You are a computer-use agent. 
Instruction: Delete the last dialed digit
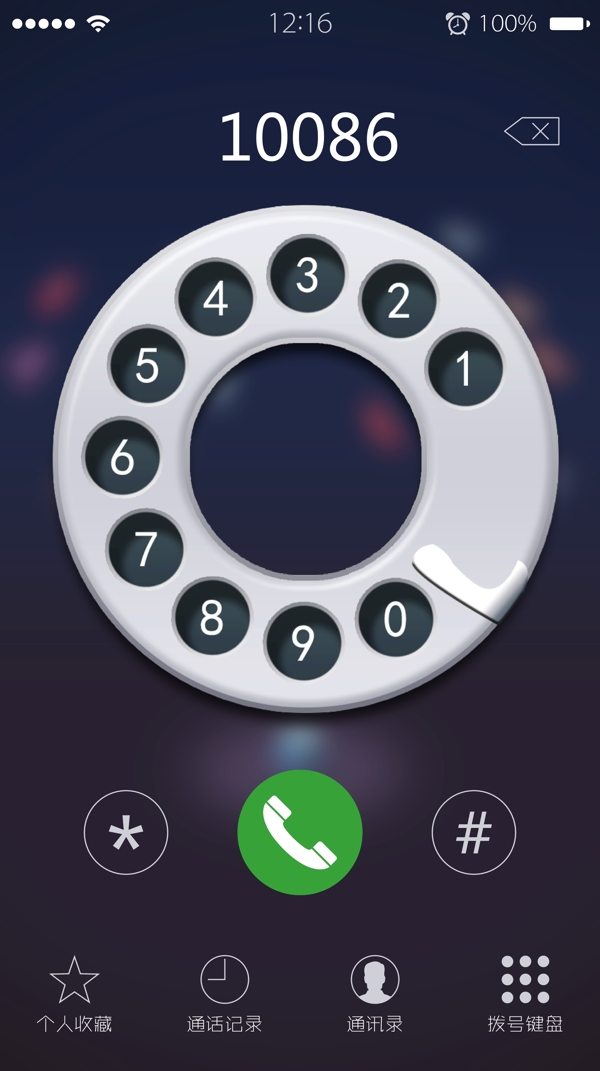533,131
